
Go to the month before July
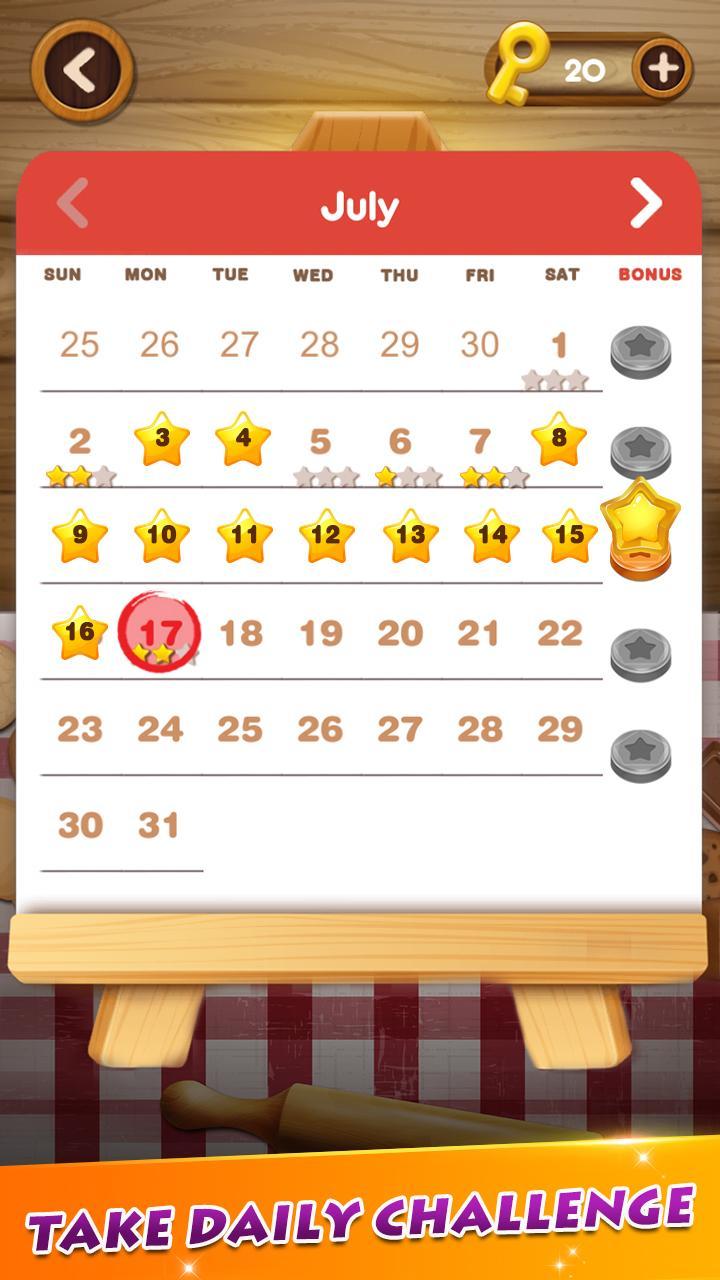[x=73, y=204]
